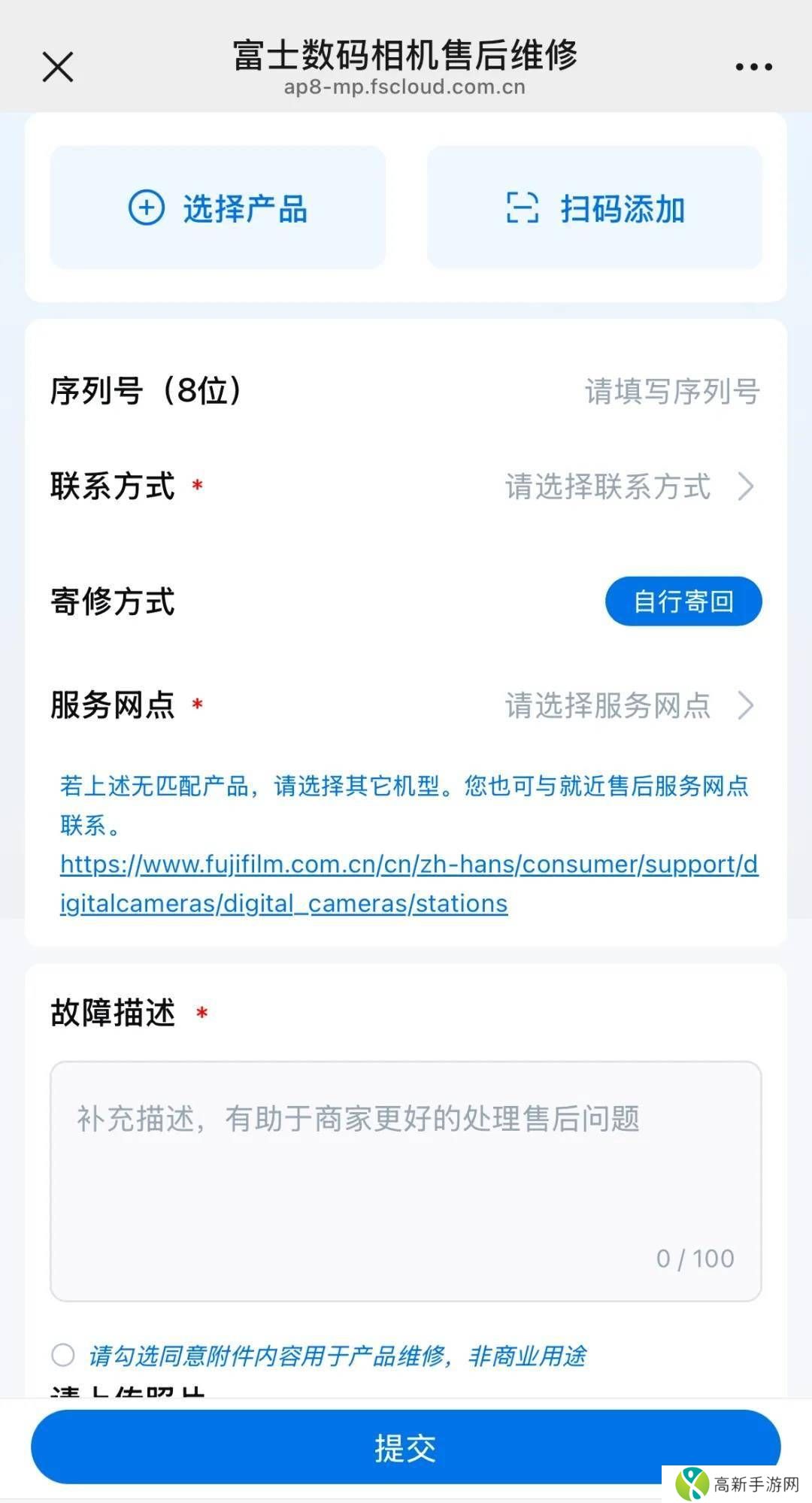The width and height of the screenshot is (812, 1503).
Task: Open the fujifilm.com.cn service stations link
Action: pos(408,883)
